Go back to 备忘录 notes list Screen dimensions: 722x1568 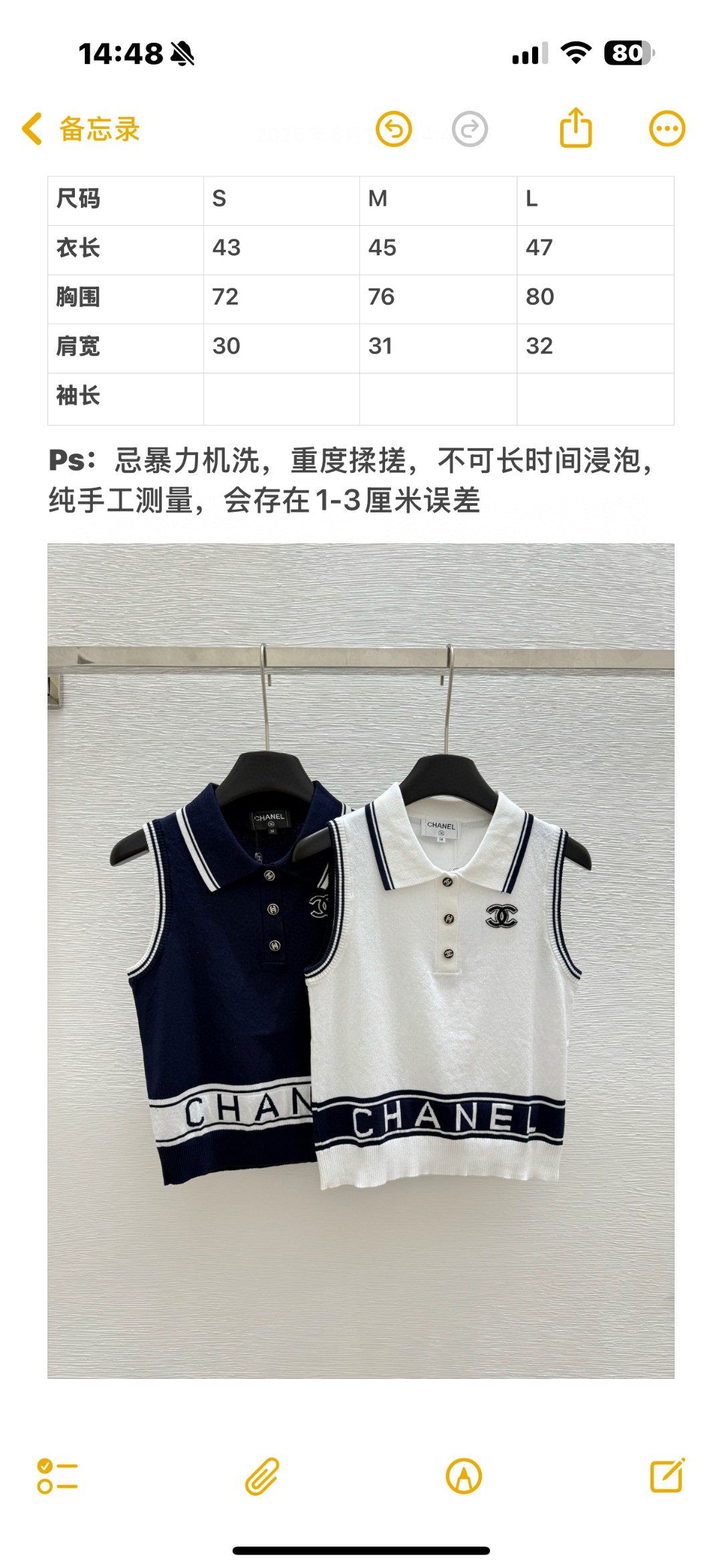pyautogui.click(x=81, y=129)
